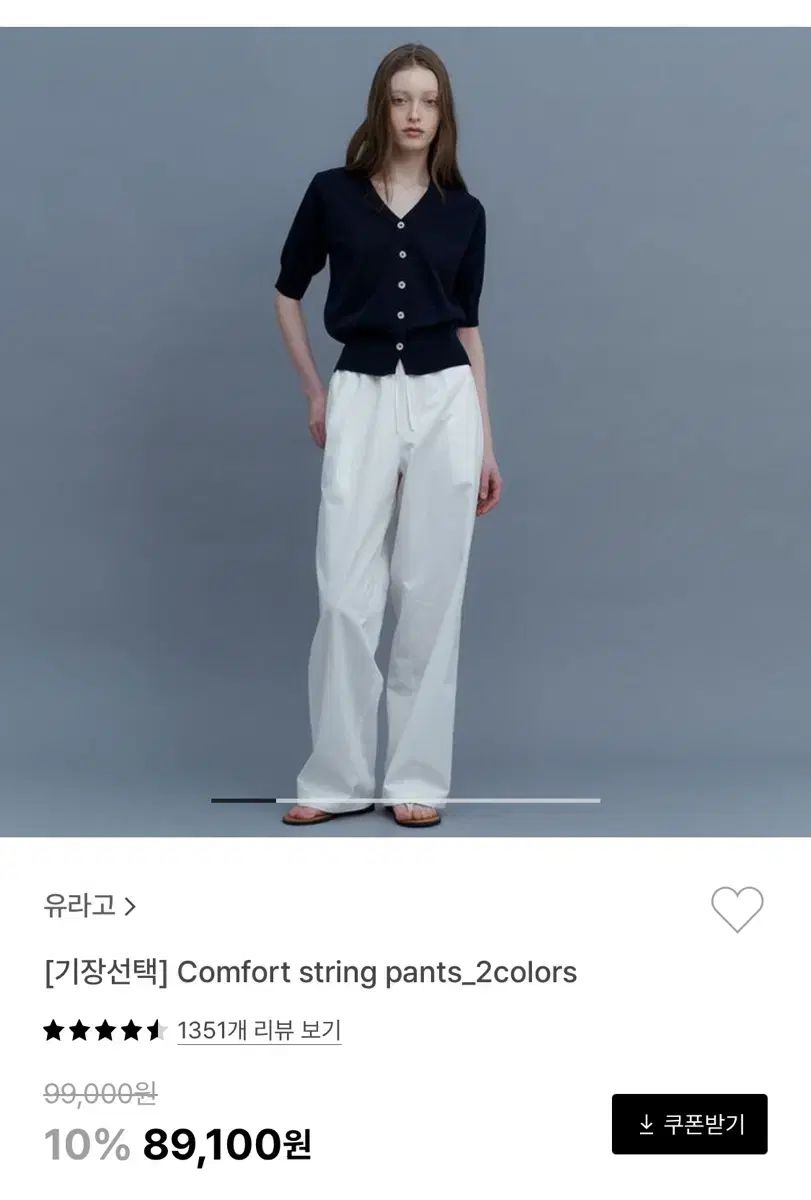Tap the 쿠폰받기 coupon button
Image resolution: width=811 pixels, height=1200 pixels.
pos(690,1124)
